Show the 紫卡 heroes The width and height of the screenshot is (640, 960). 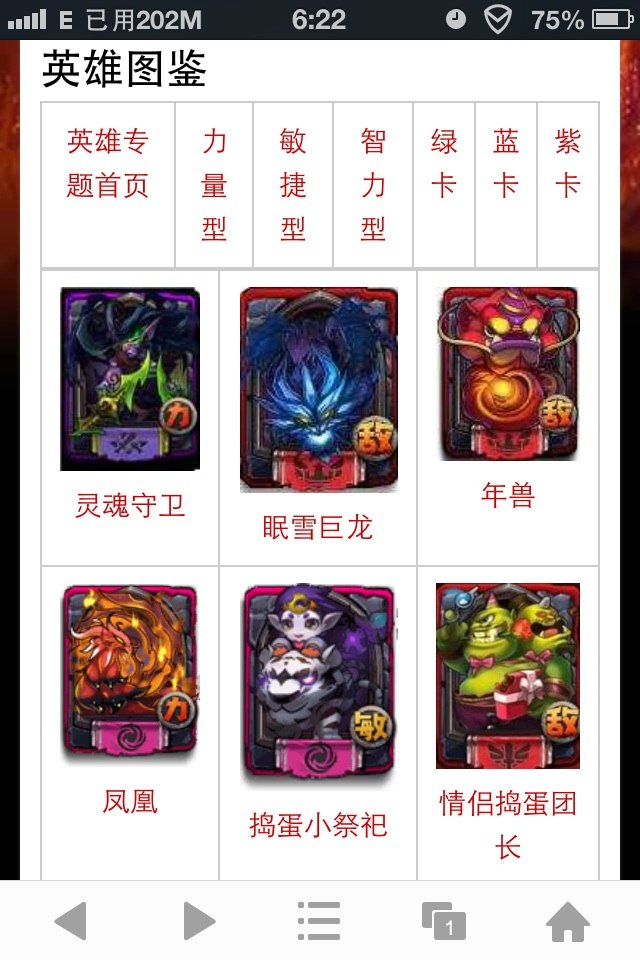[567, 163]
